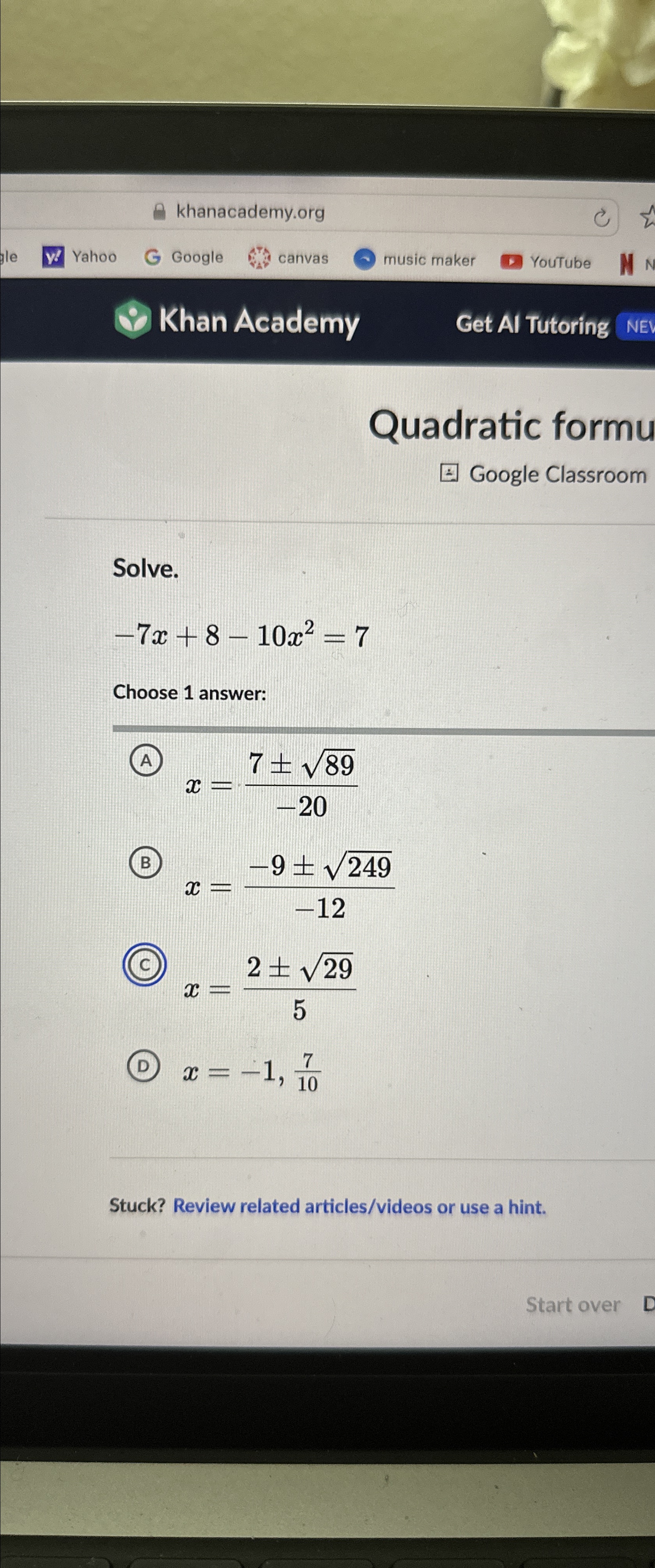This screenshot has height=1568, width=655.
Task: Open the Google bookmark
Action: pos(183,257)
